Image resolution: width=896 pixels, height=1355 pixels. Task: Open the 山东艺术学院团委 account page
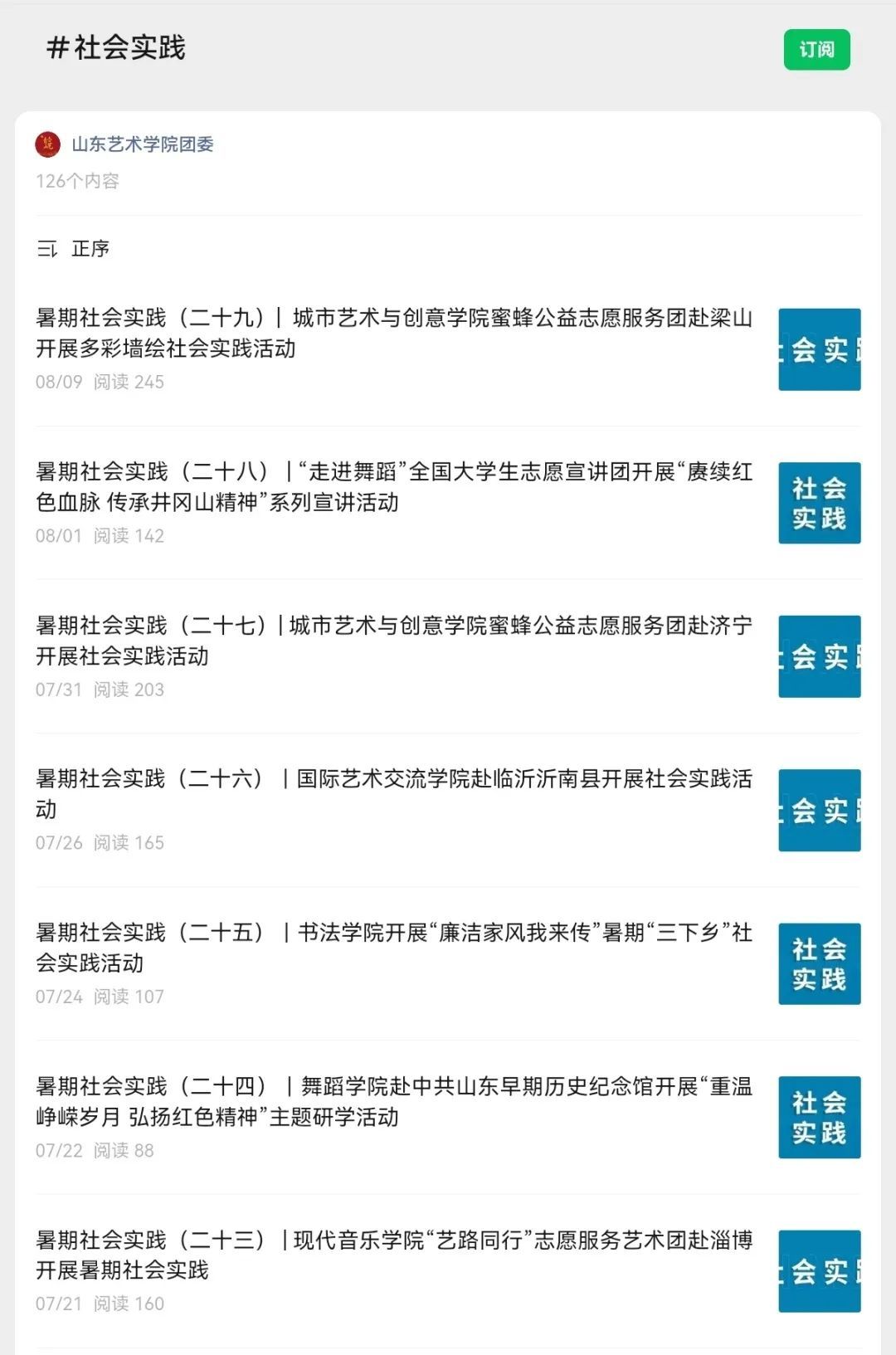(142, 144)
